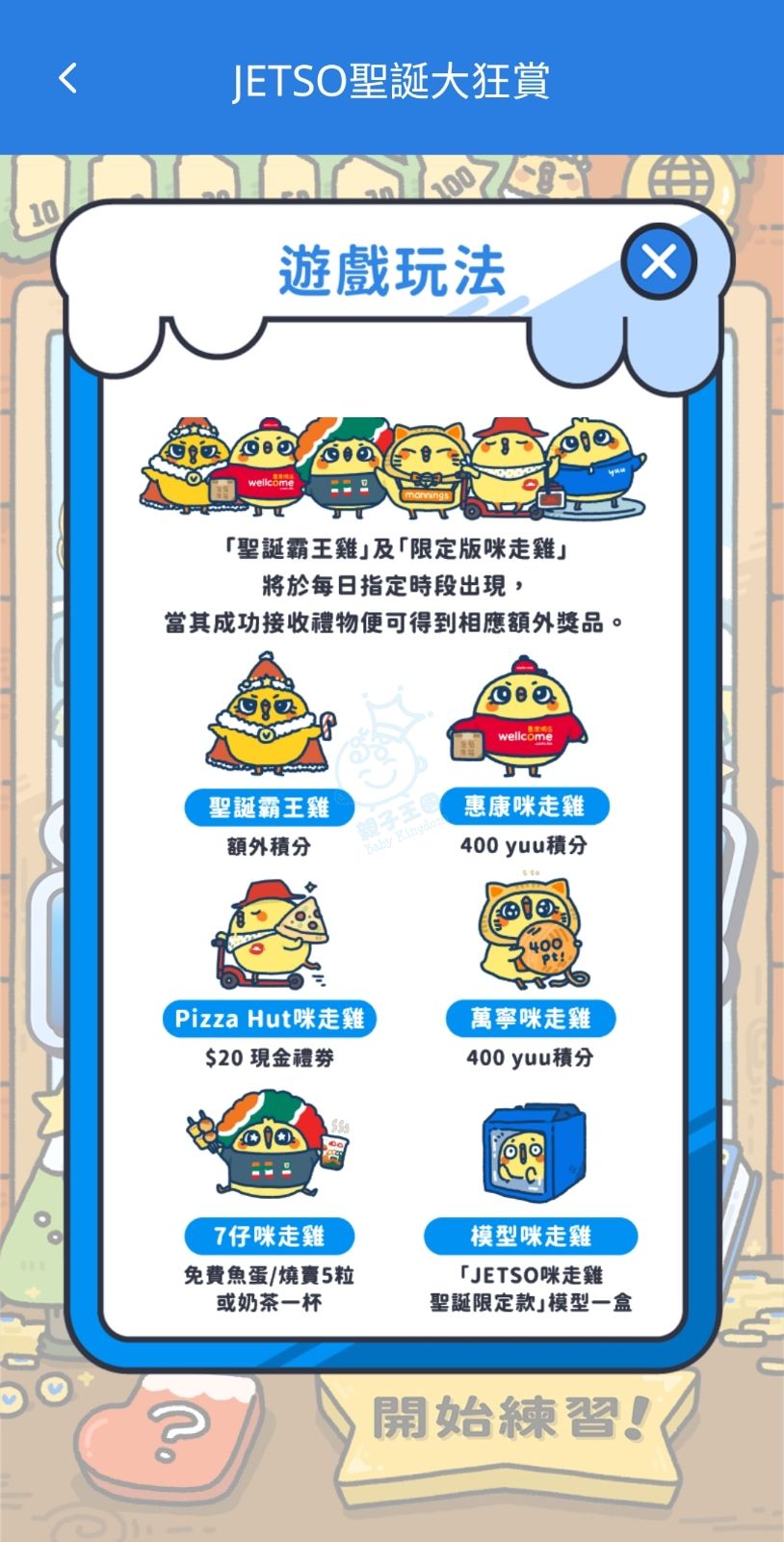Go back from JETSO聖誕大狂賞 page

[67, 79]
